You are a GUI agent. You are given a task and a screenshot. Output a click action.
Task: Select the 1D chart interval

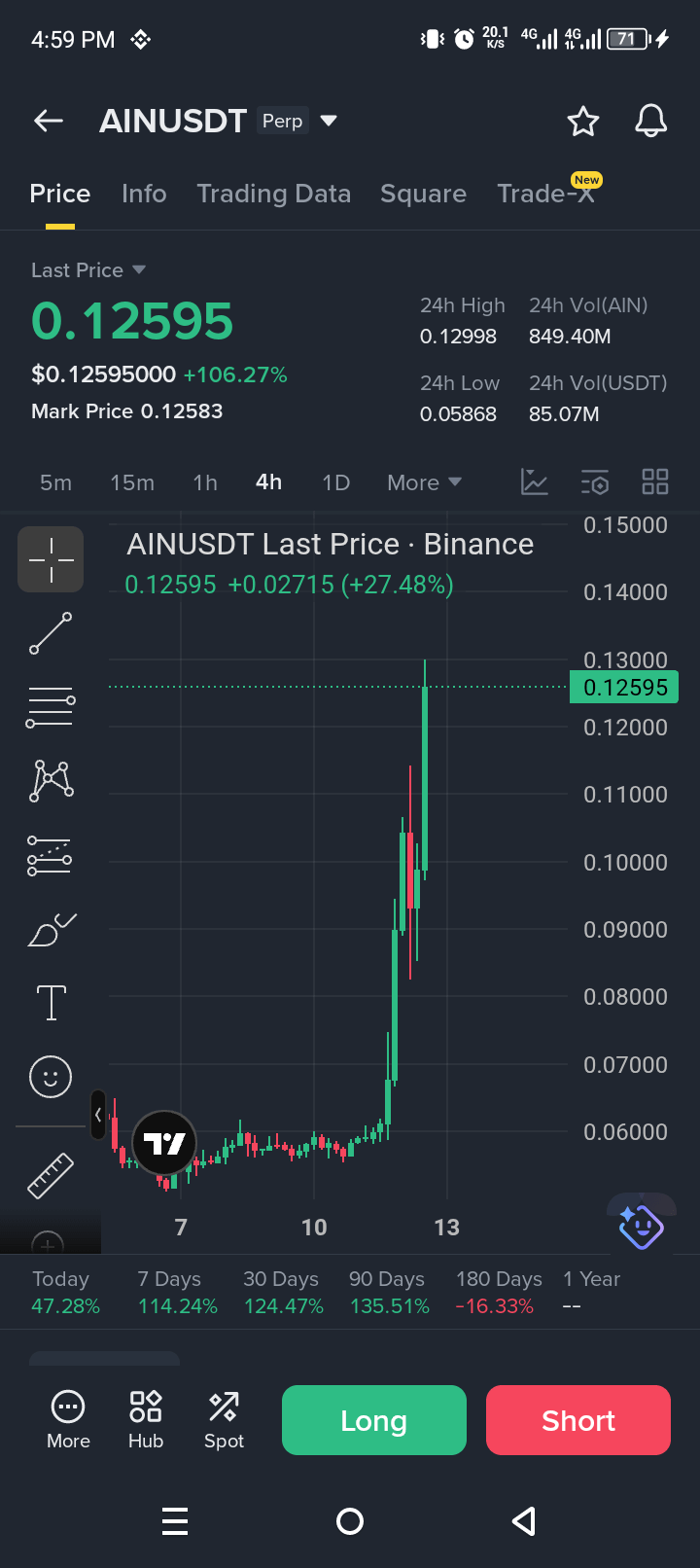click(335, 482)
